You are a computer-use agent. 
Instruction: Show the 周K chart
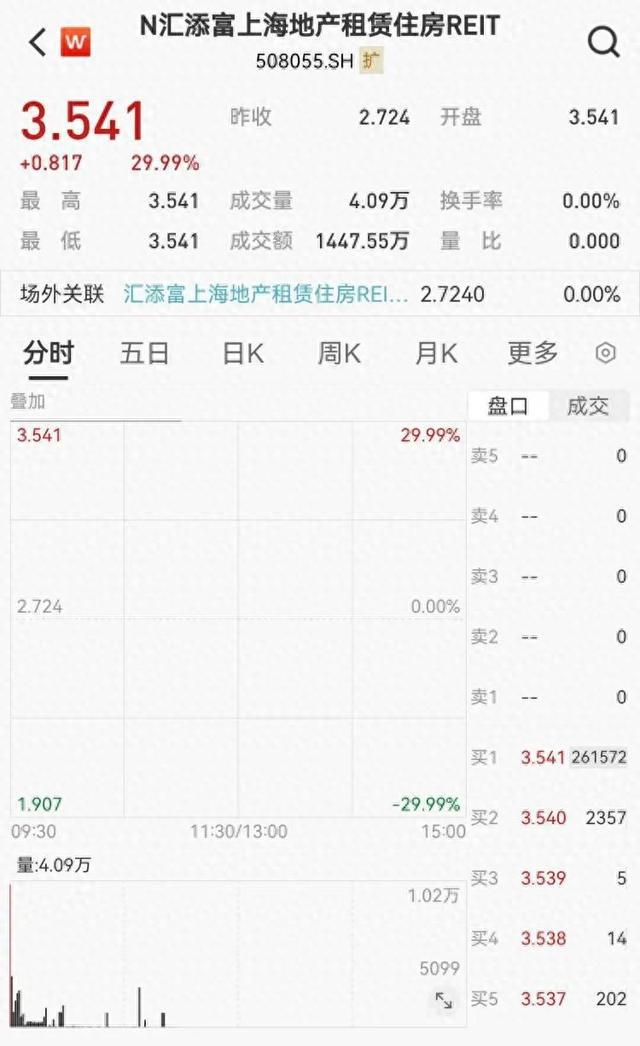339,353
